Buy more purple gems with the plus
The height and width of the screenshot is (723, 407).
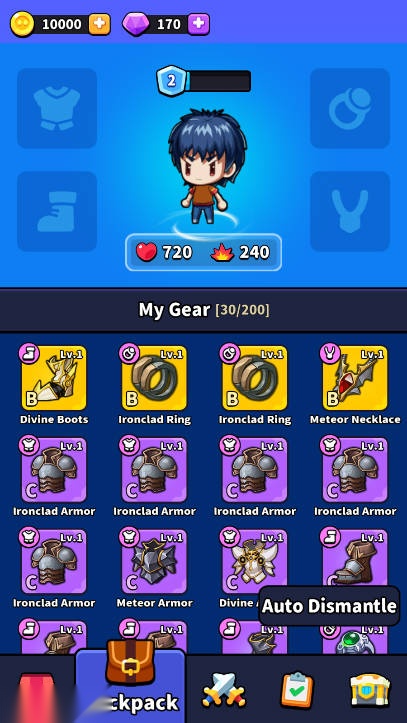(x=199, y=24)
